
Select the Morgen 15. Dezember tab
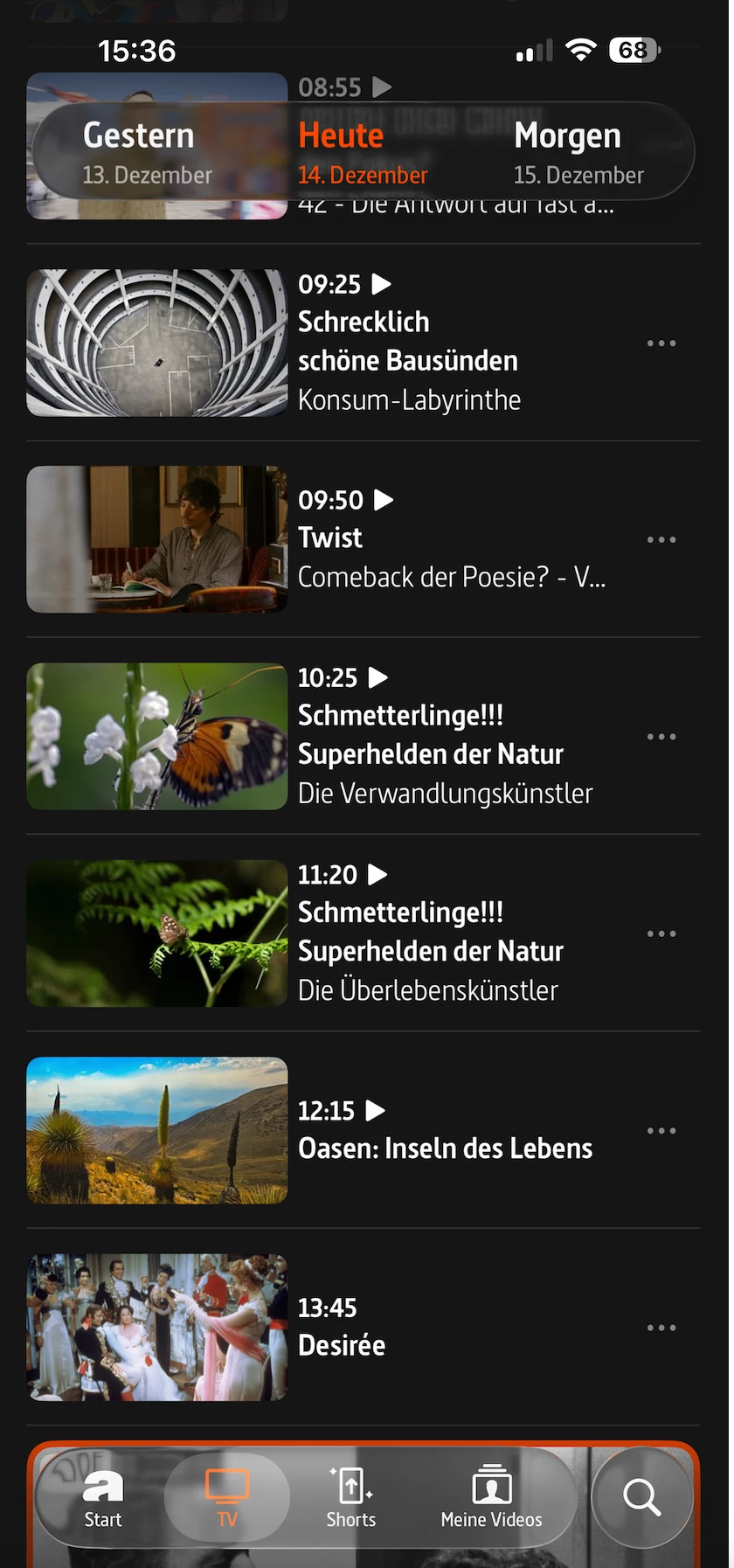[x=578, y=152]
